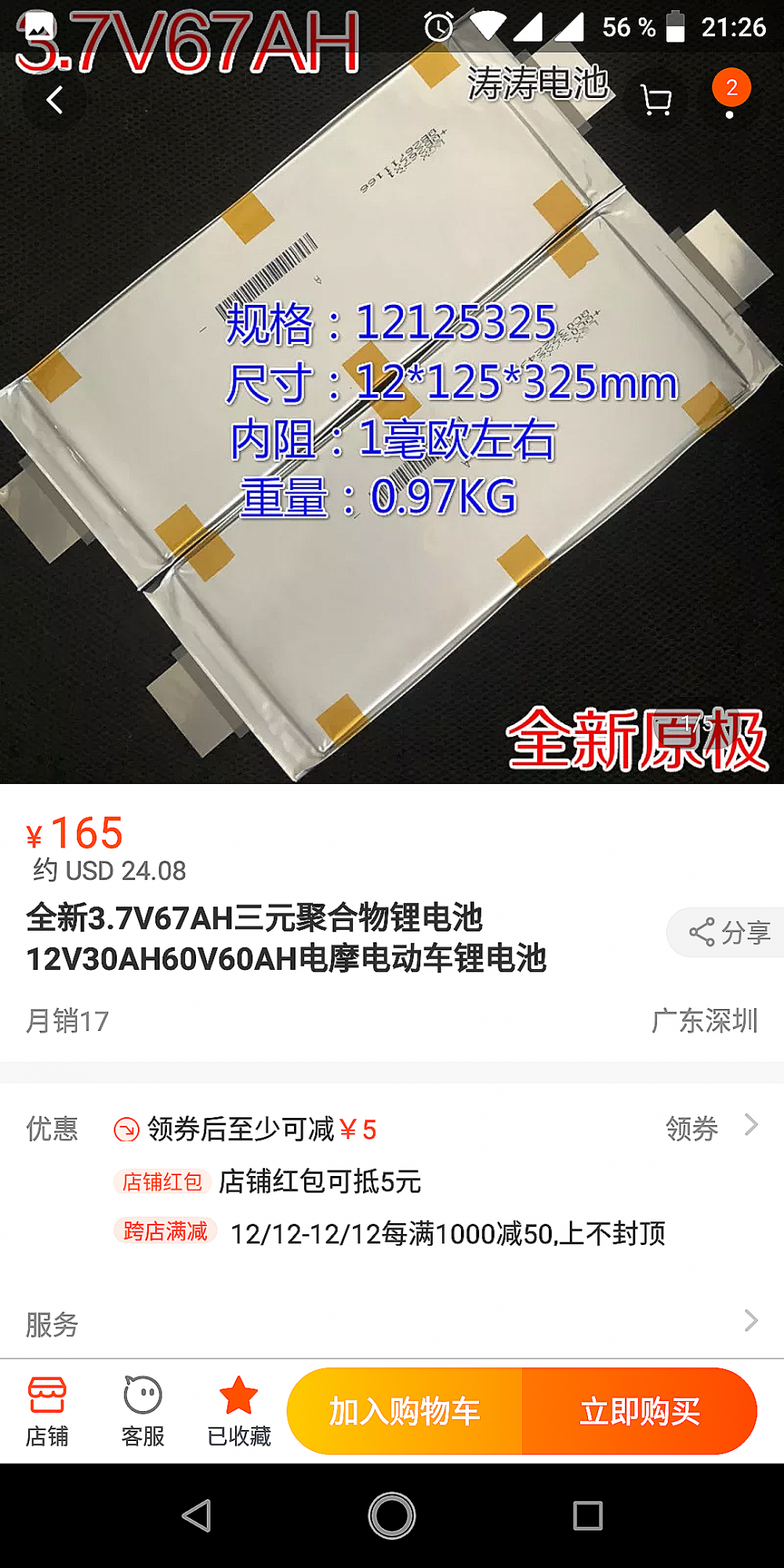Visit the seller's 店铺 store
Viewport: 784px width, 1568px height.
pos(47,1411)
